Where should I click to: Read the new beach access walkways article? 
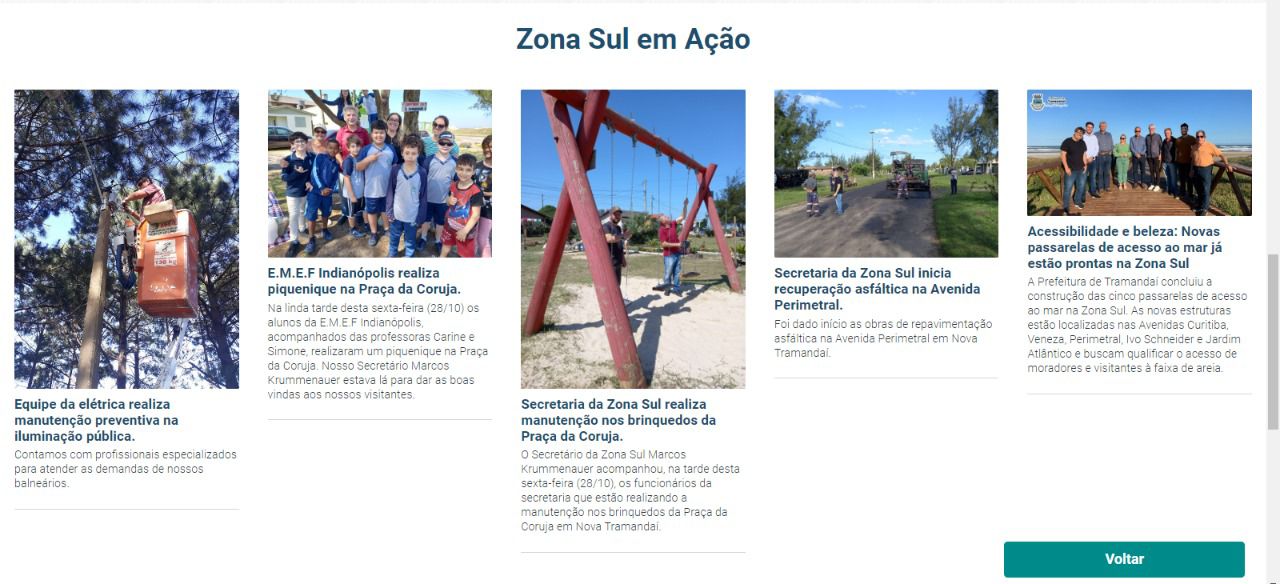1125,247
